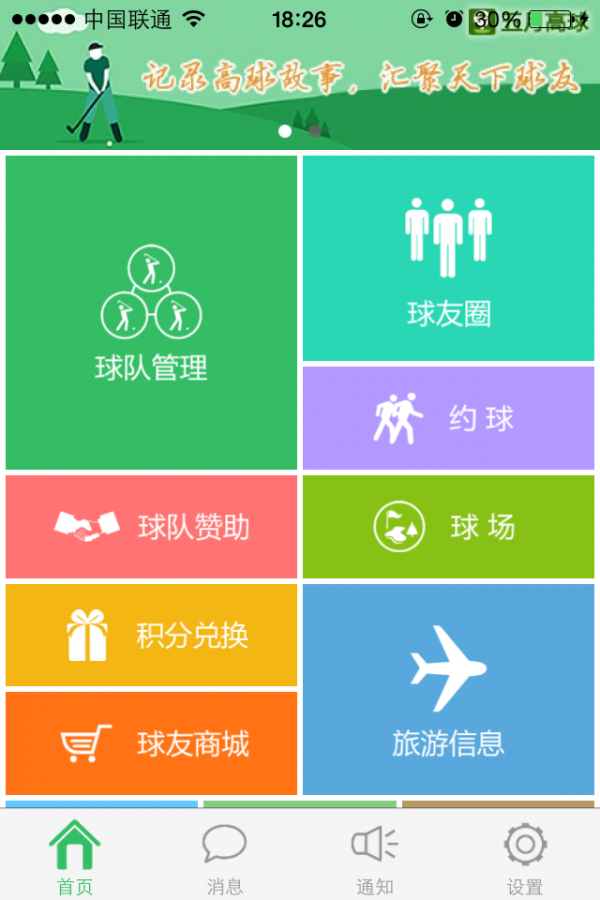Go to the 设置 settings tab
The image size is (600, 900).
pos(525,857)
